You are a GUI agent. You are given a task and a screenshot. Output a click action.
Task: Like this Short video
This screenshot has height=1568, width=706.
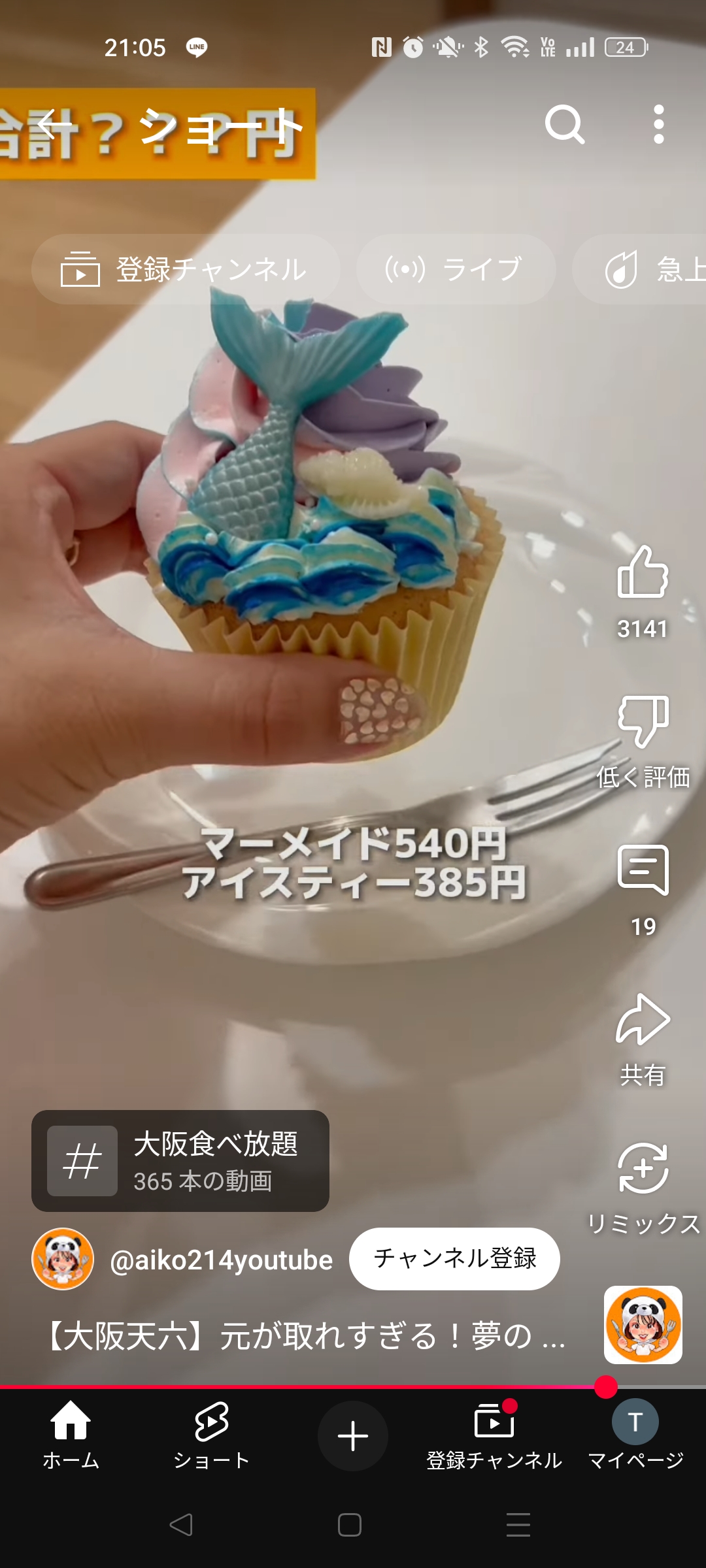pos(643,574)
